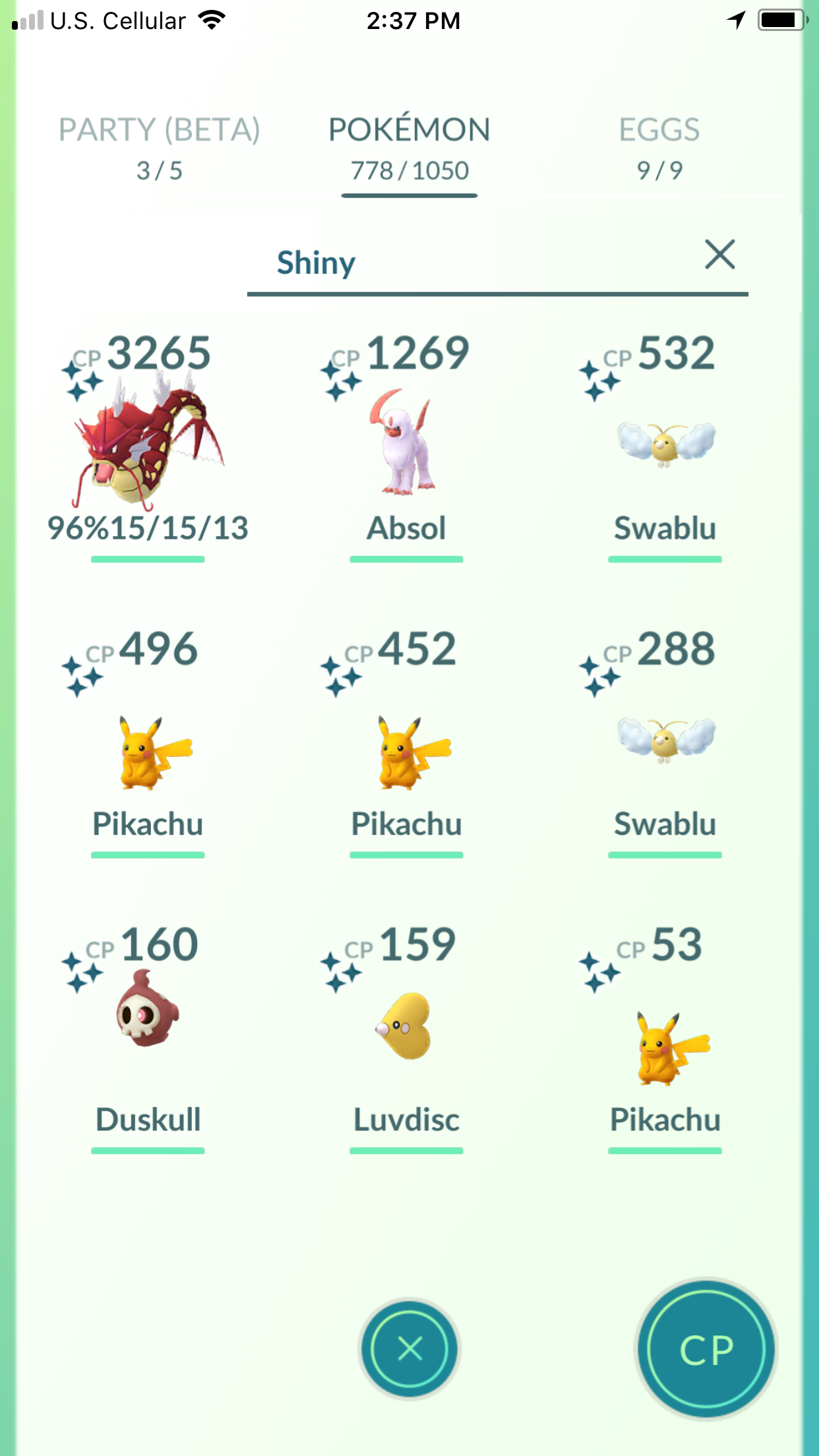Open the CP 160 Duskull
Screen dimensions: 819x1456
148,1035
